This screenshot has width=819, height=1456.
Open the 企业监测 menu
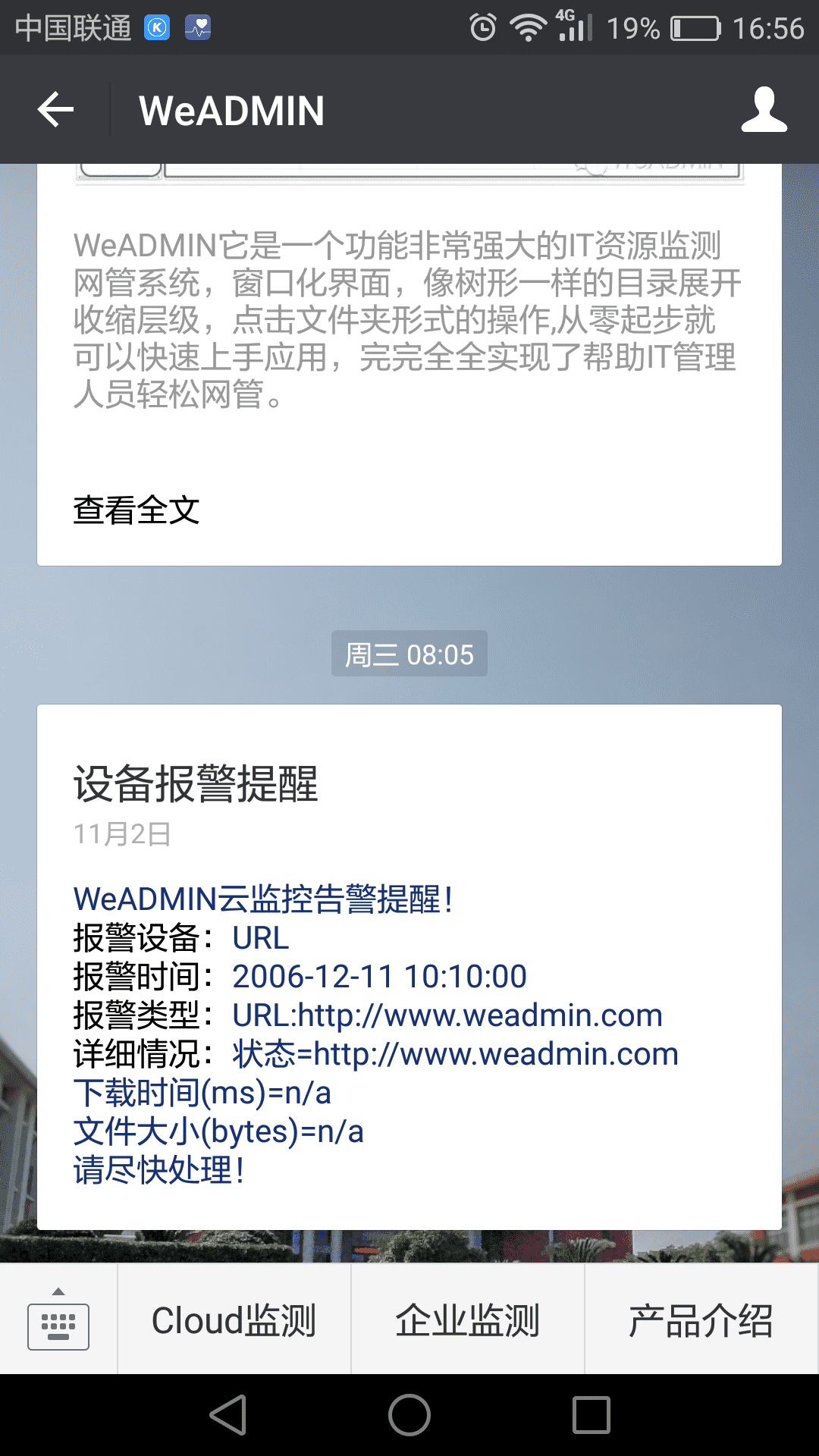tap(468, 1320)
